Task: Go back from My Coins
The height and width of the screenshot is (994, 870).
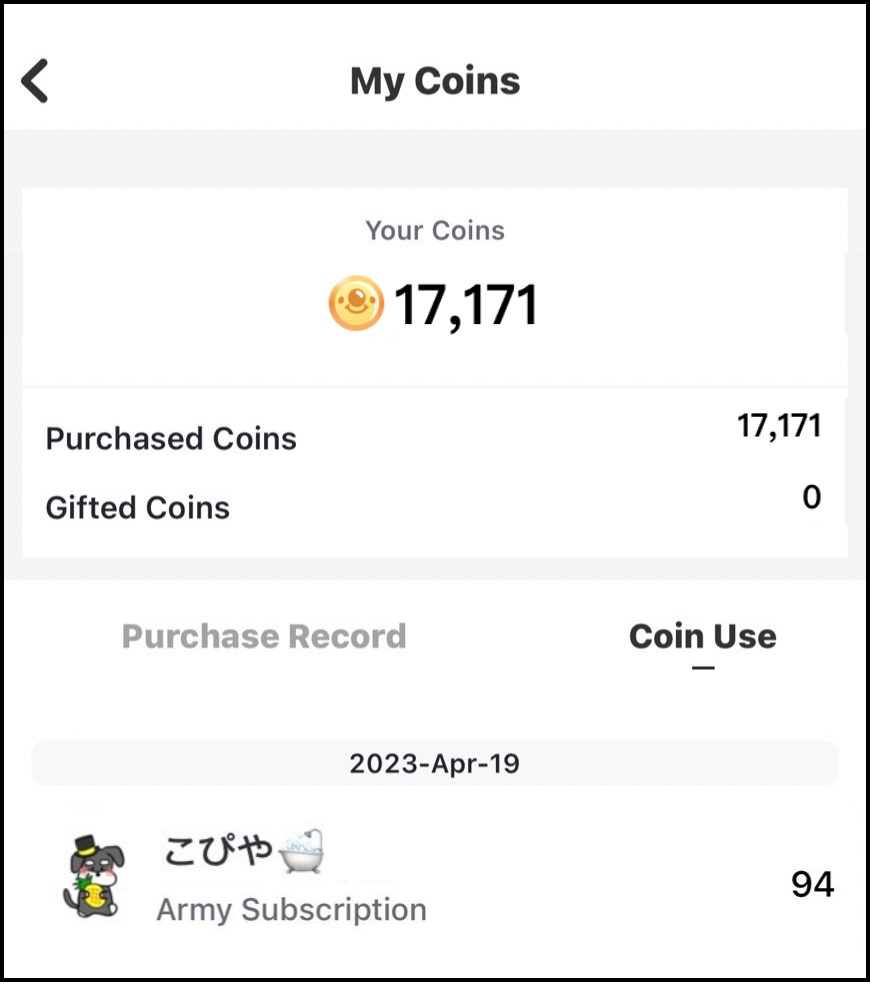Action: [36, 81]
